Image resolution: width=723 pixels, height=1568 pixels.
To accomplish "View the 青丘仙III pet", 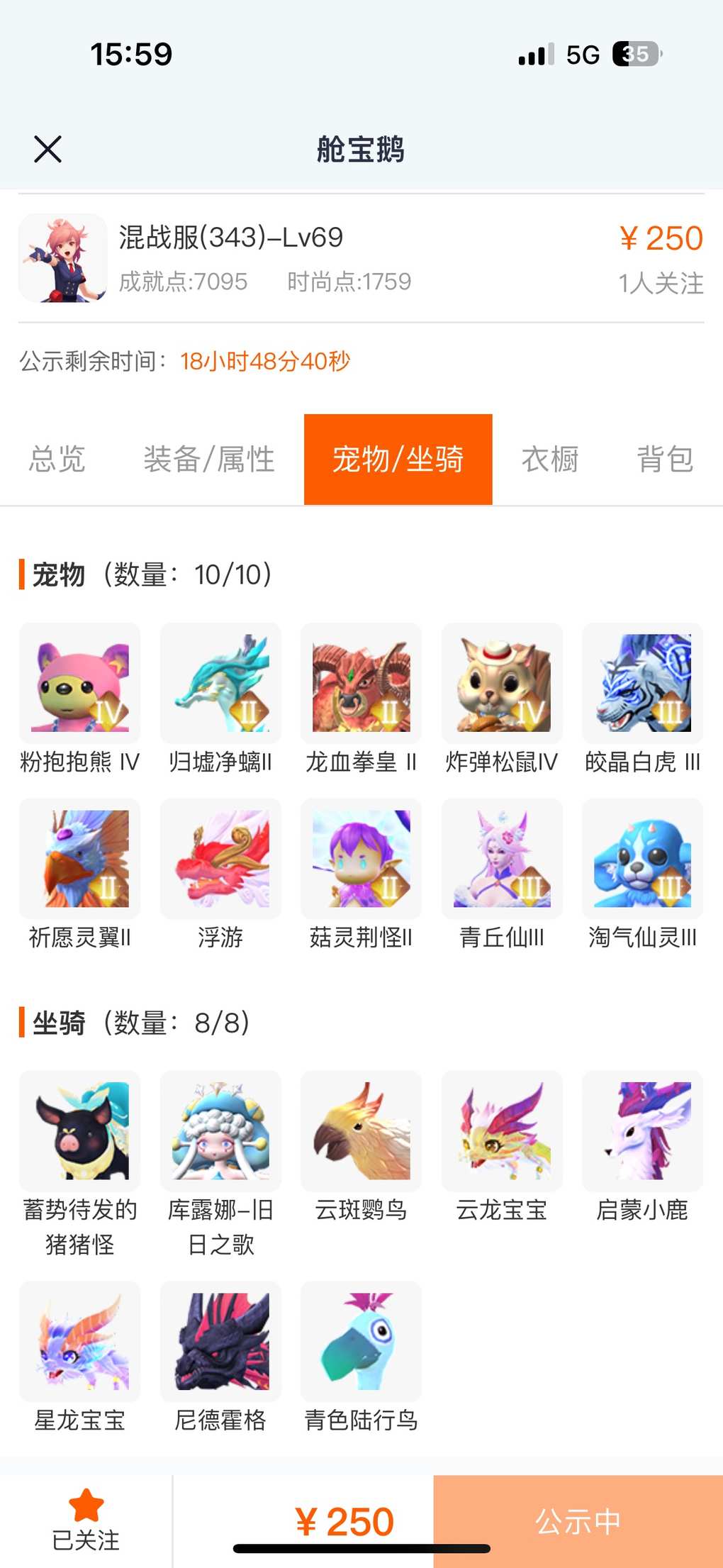I will pos(502,859).
